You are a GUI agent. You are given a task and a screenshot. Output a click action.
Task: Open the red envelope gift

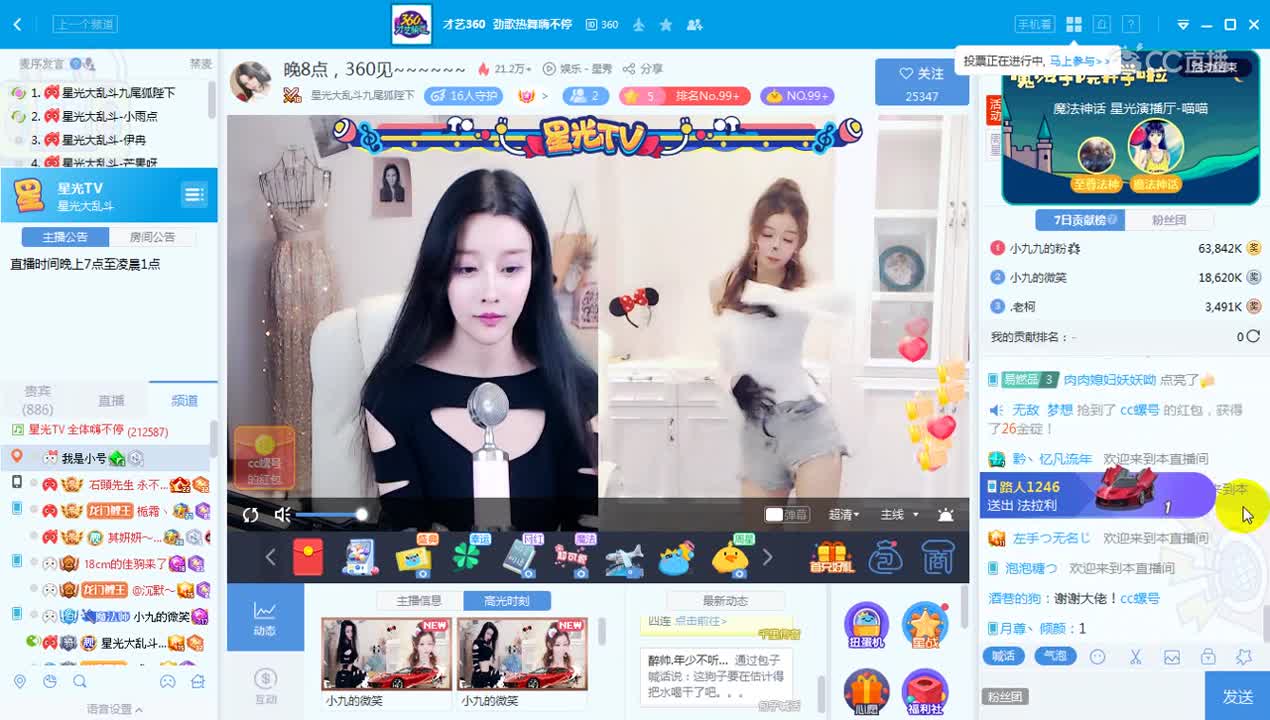(x=308, y=558)
